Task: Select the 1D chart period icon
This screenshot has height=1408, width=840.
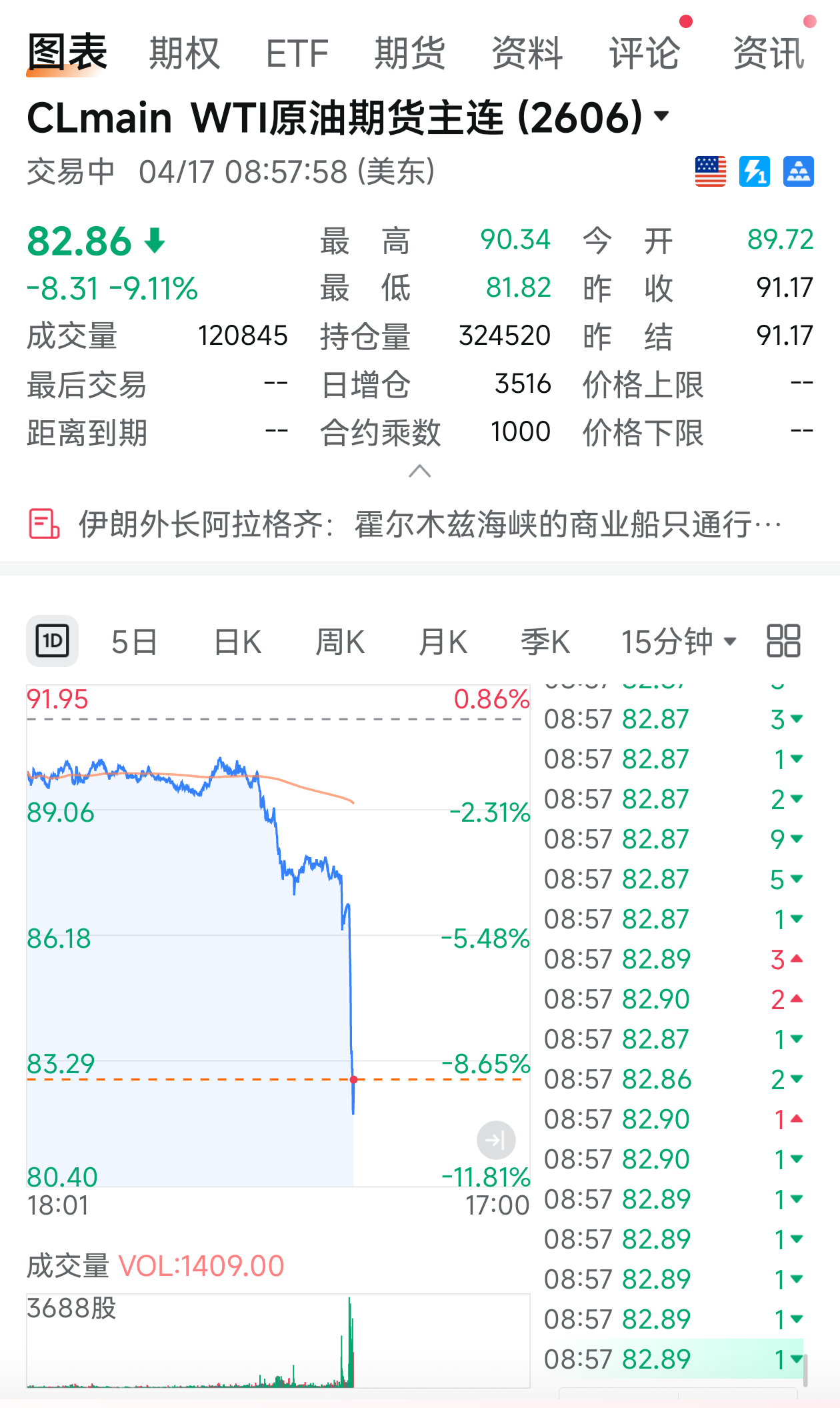Action: [52, 640]
